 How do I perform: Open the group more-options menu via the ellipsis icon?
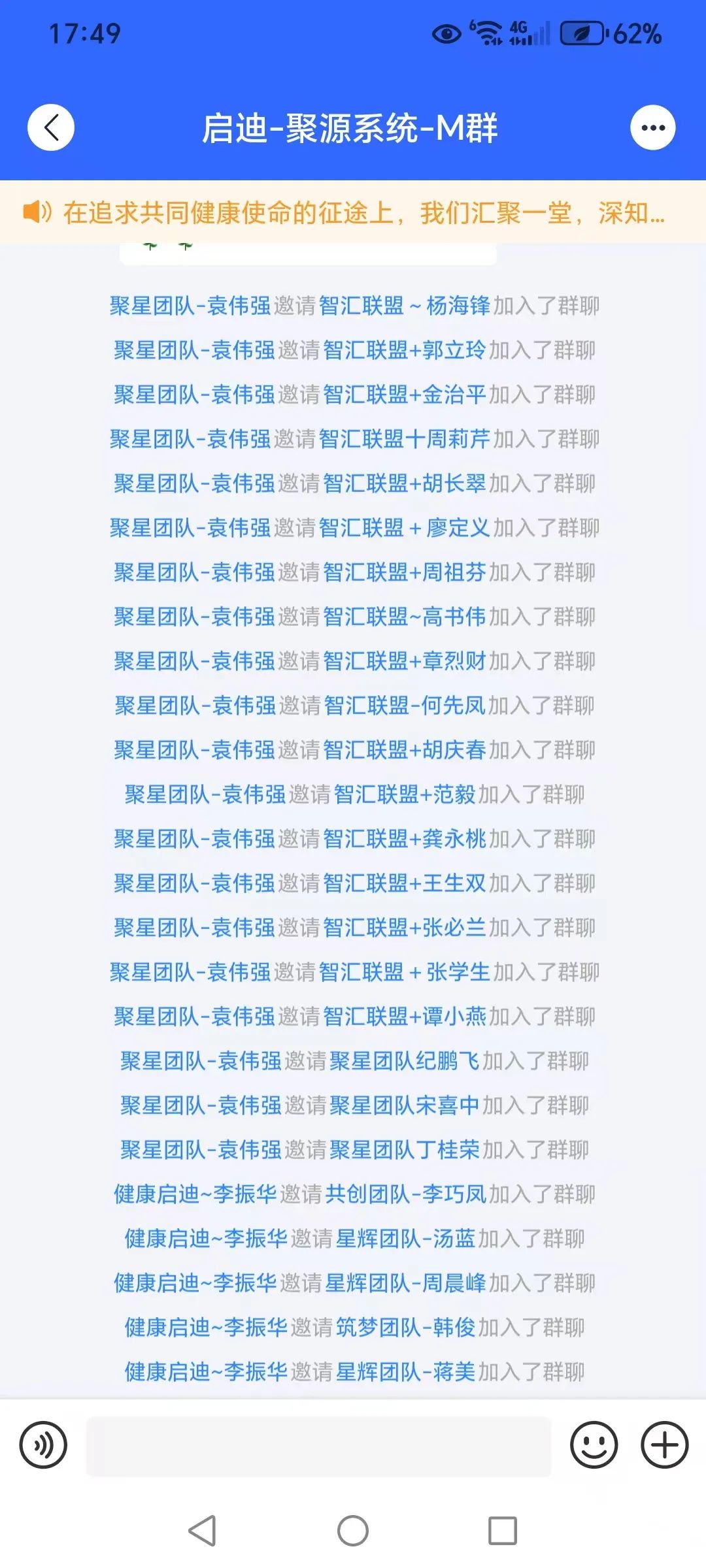pos(652,127)
